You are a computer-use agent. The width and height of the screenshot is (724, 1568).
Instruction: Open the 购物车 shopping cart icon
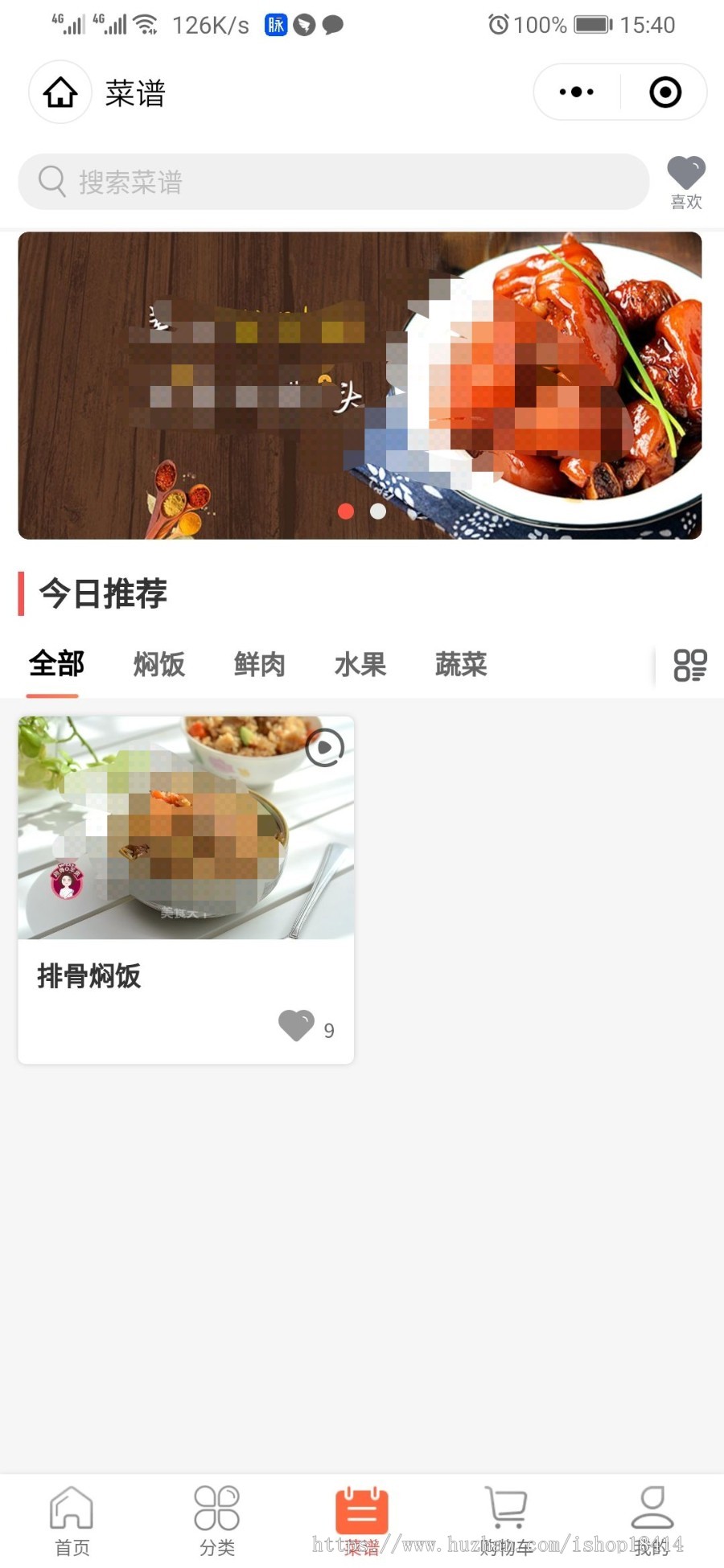click(x=507, y=1516)
